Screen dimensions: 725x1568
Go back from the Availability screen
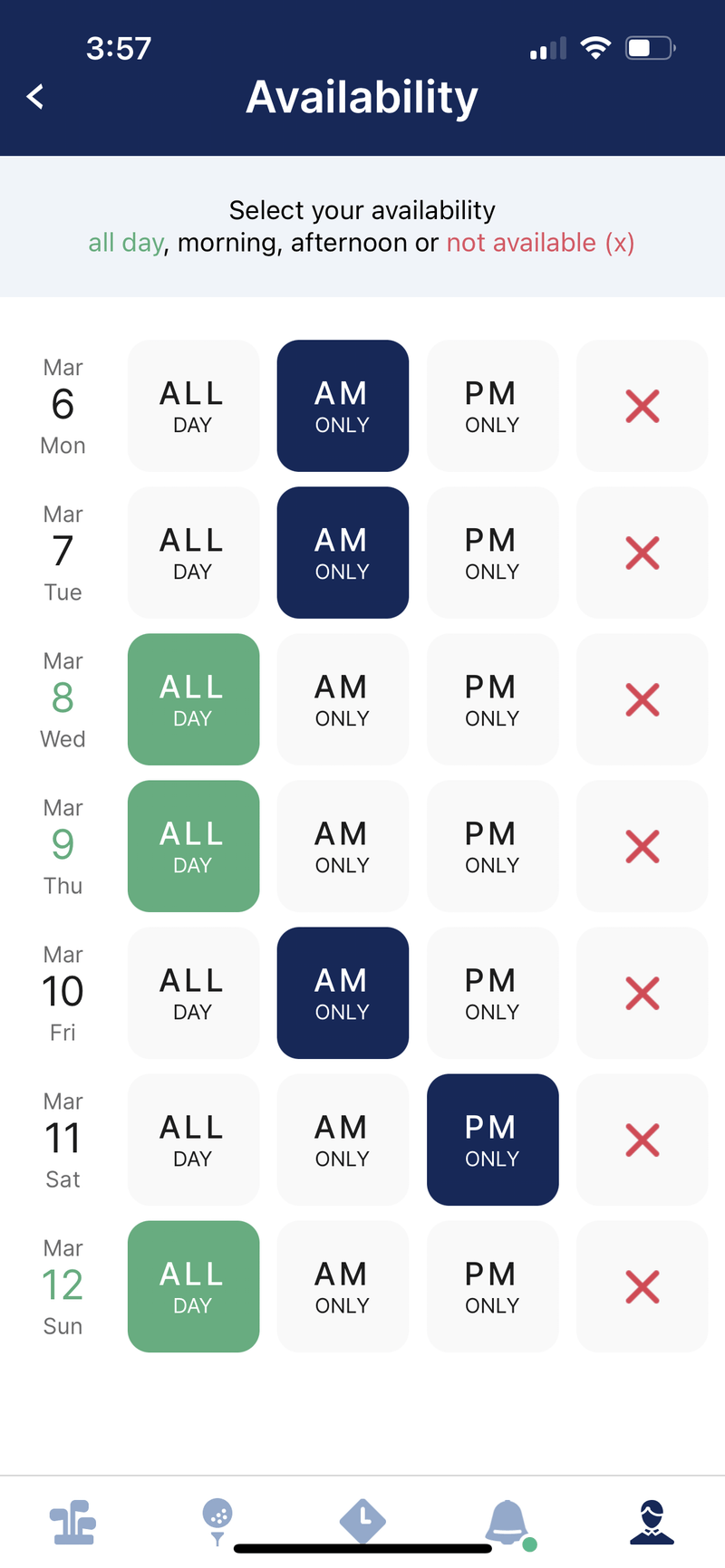pyautogui.click(x=35, y=96)
